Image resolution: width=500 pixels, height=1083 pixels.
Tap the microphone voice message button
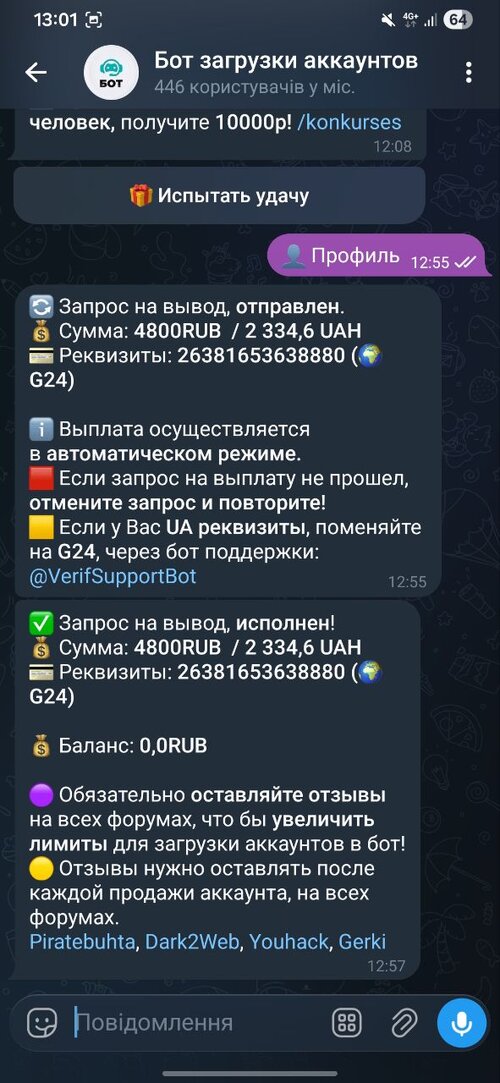(461, 1022)
